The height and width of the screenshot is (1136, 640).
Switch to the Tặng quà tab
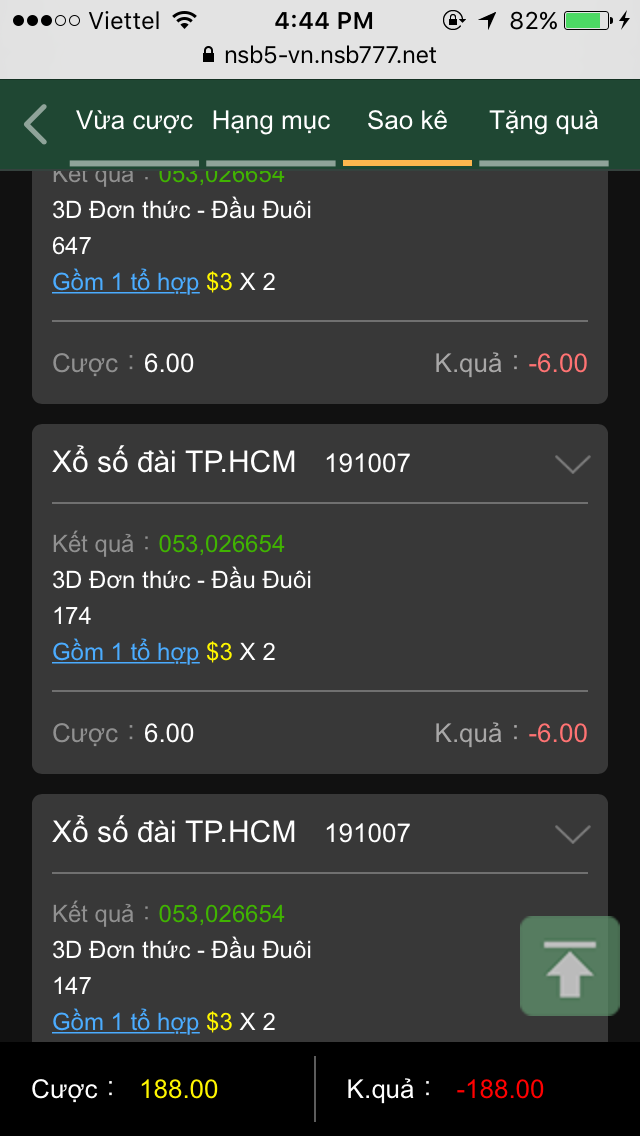pyautogui.click(x=544, y=122)
